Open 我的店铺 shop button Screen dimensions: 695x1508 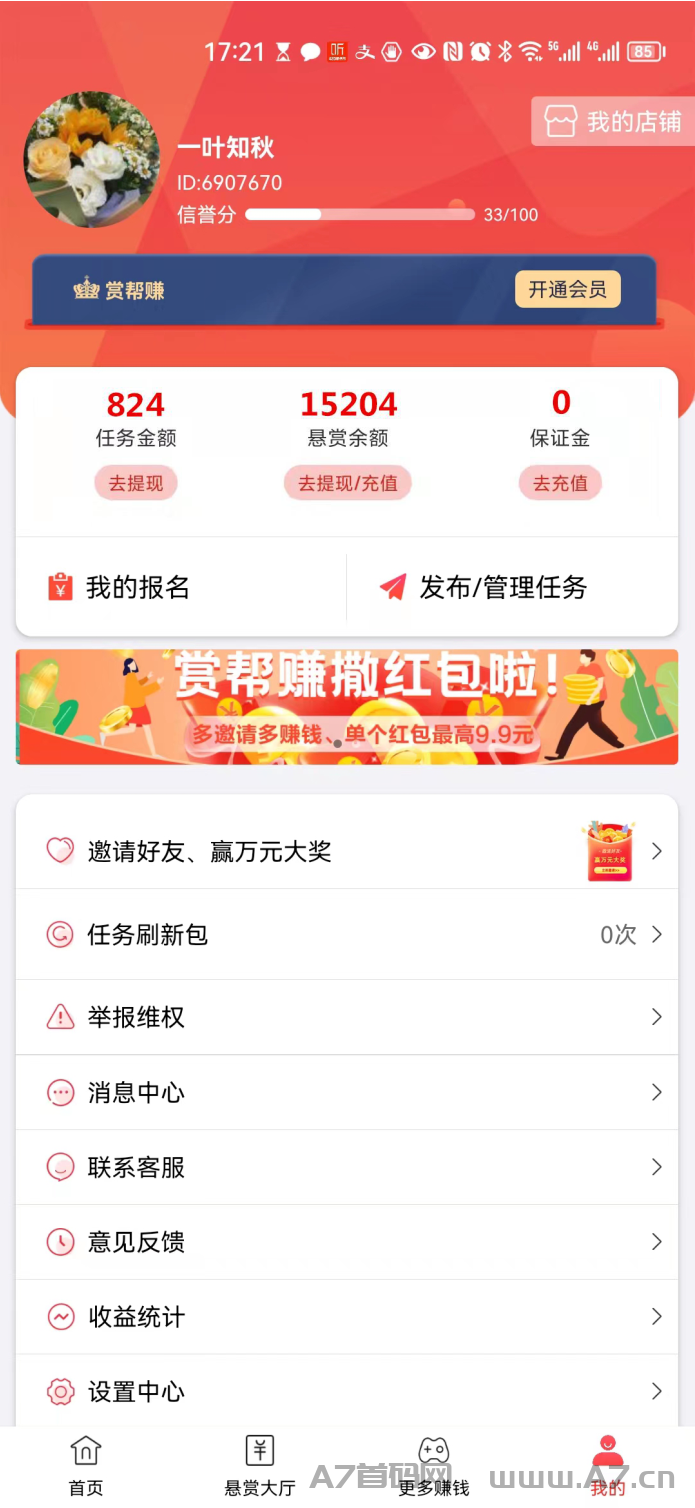coord(613,122)
